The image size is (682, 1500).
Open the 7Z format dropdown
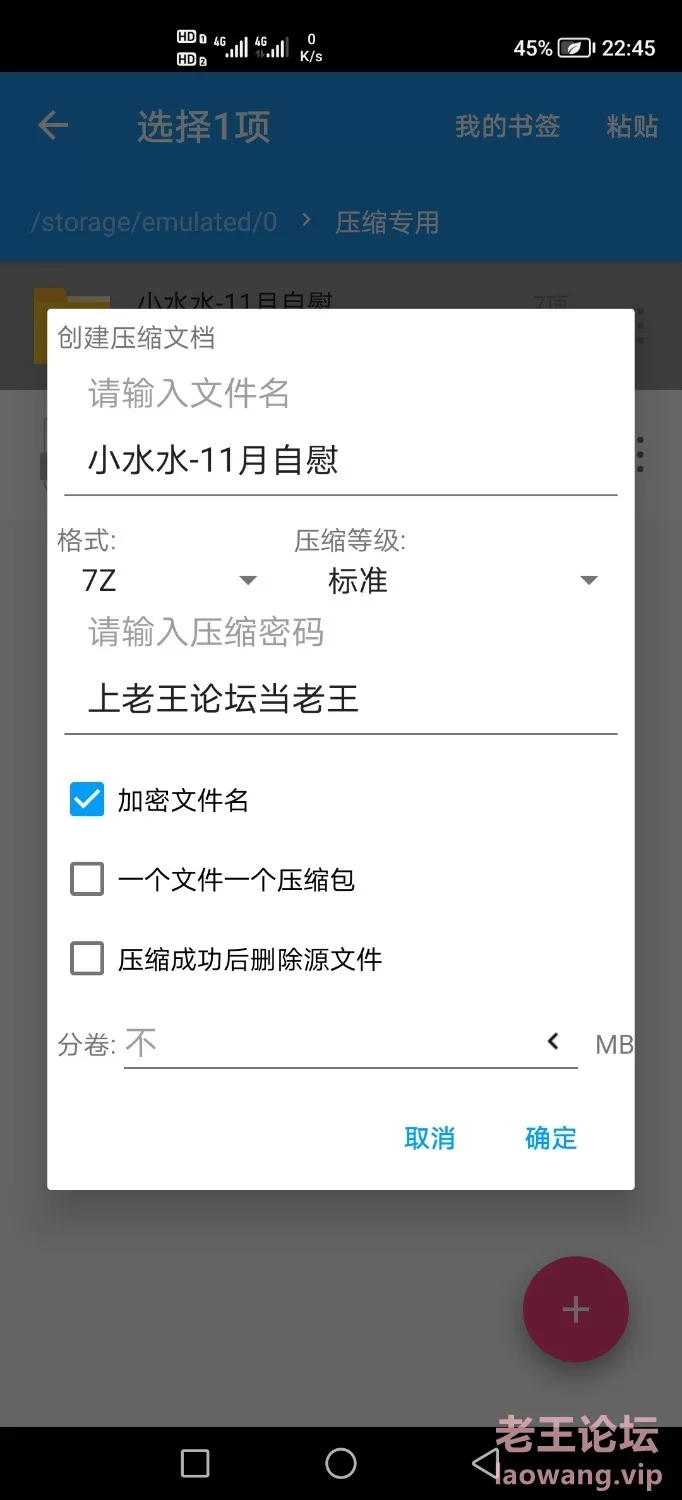click(x=170, y=581)
